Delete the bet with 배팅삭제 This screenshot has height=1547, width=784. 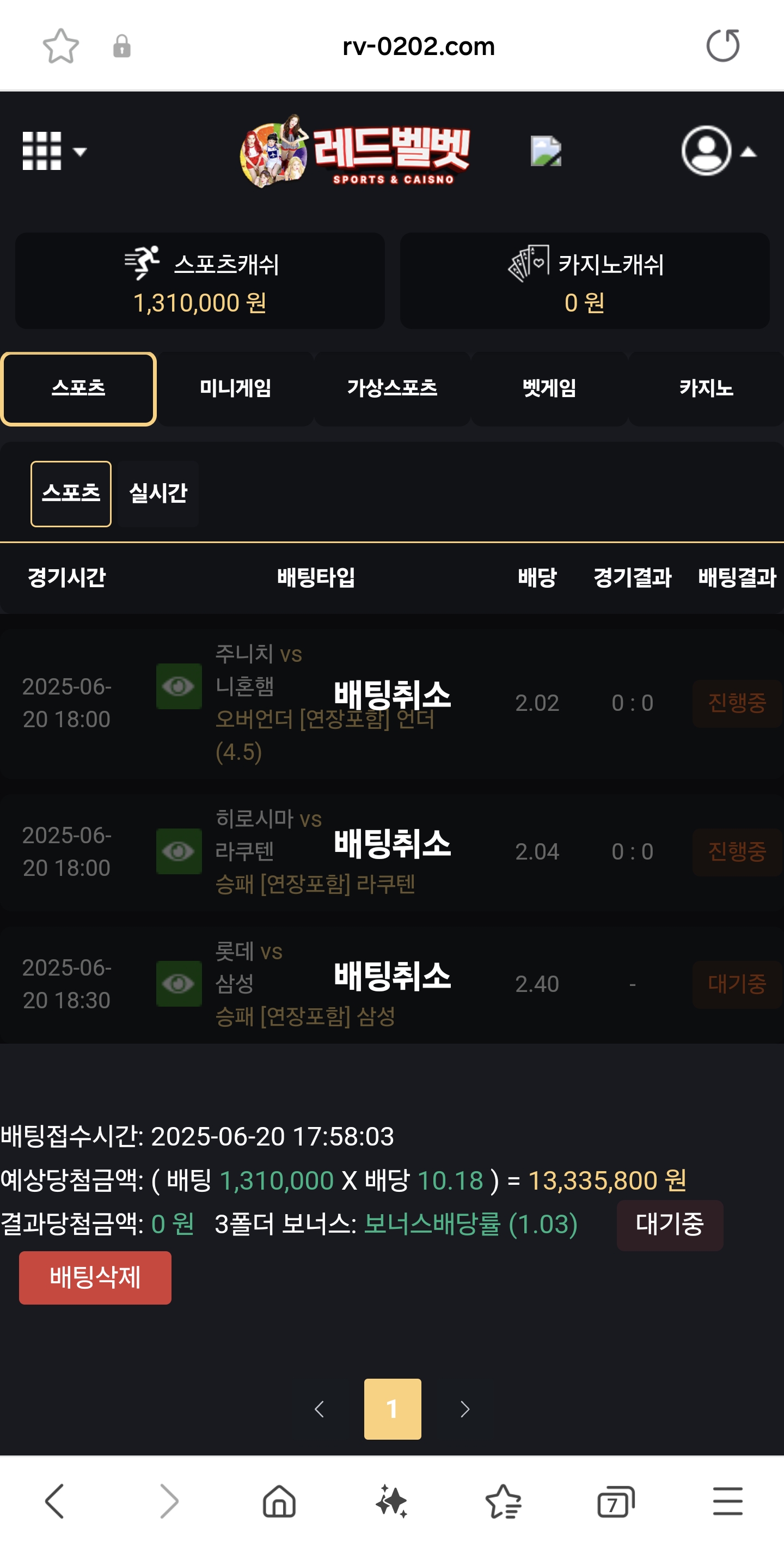pos(95,1277)
